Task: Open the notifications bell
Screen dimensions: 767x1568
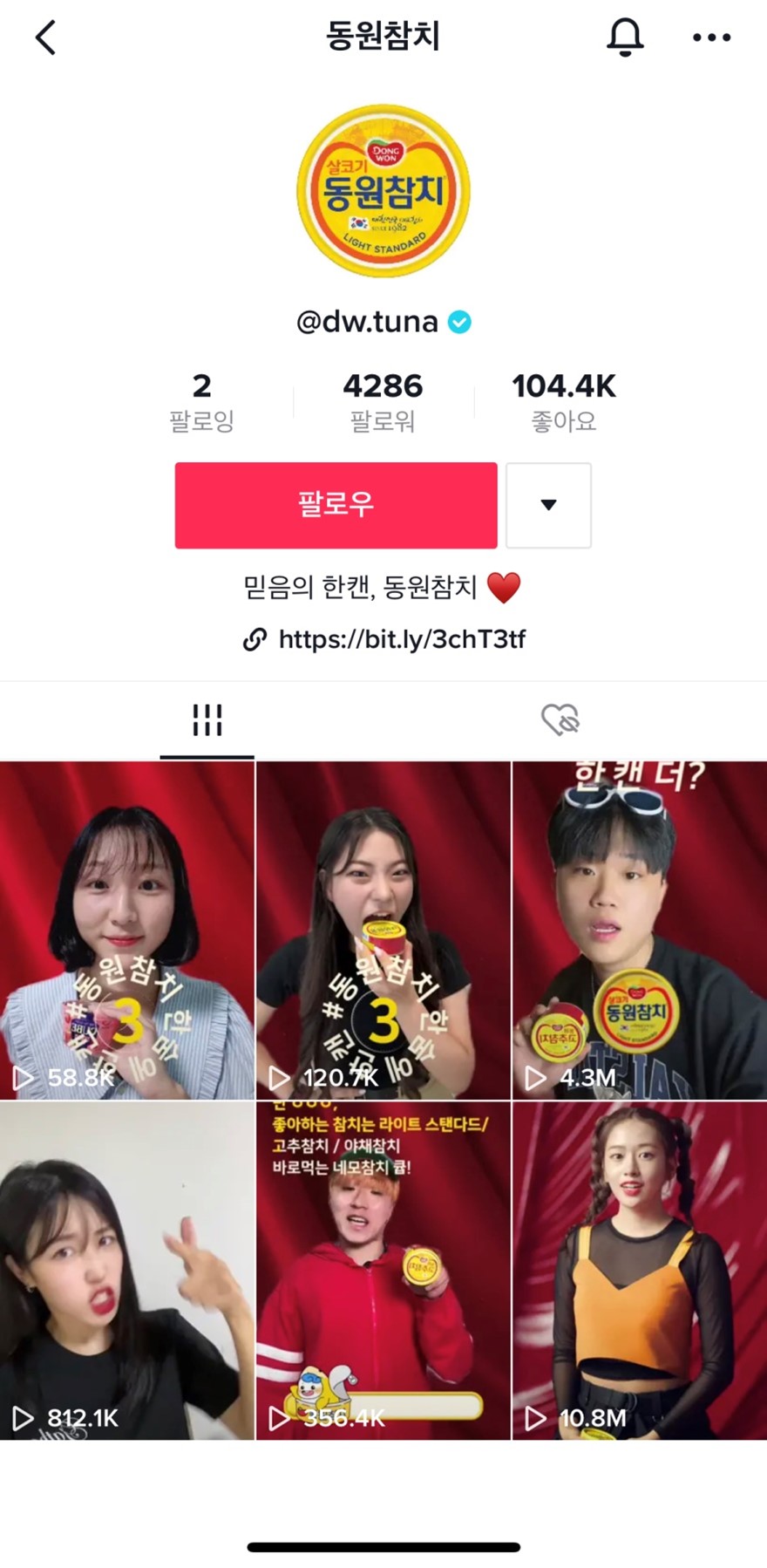Action: coord(624,37)
